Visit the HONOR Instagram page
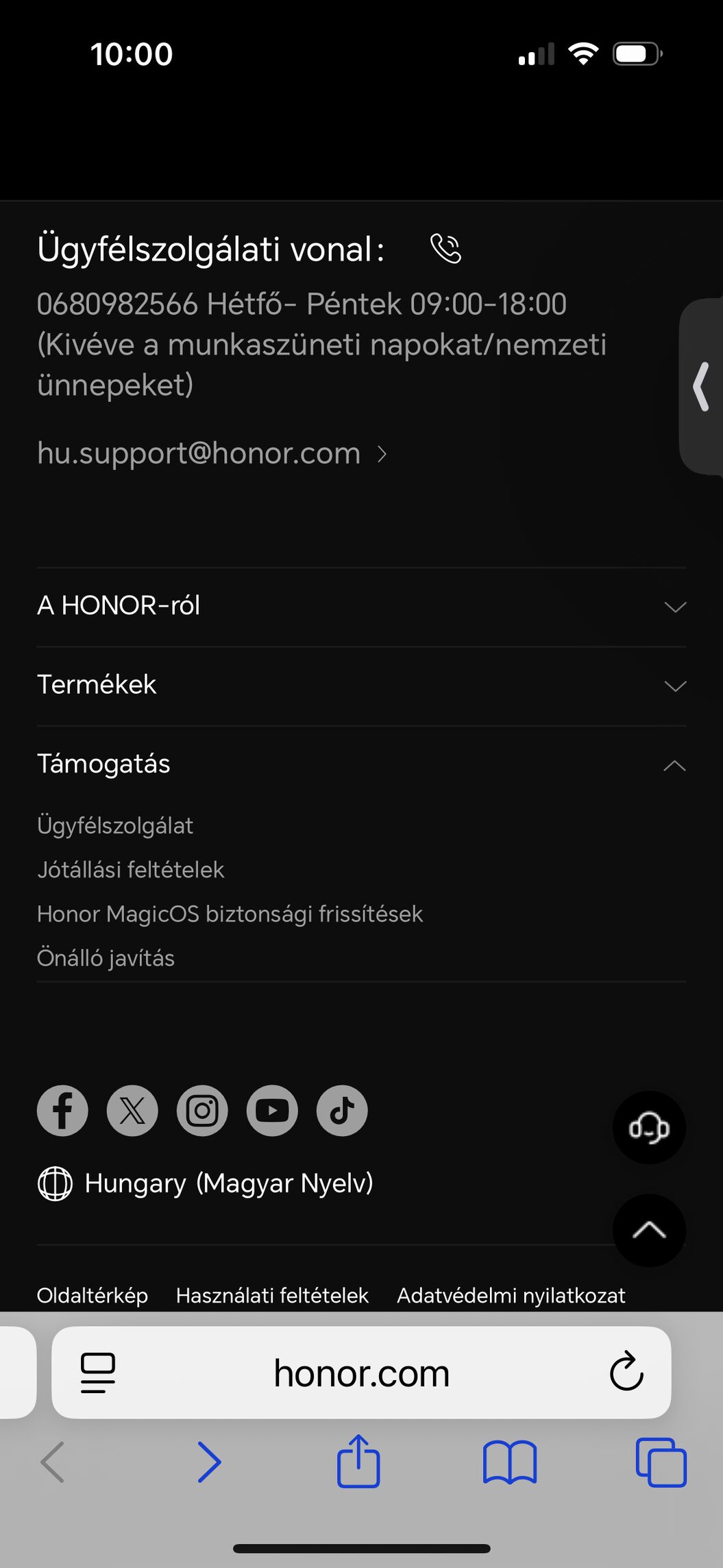This screenshot has height=1568, width=723. (202, 1111)
